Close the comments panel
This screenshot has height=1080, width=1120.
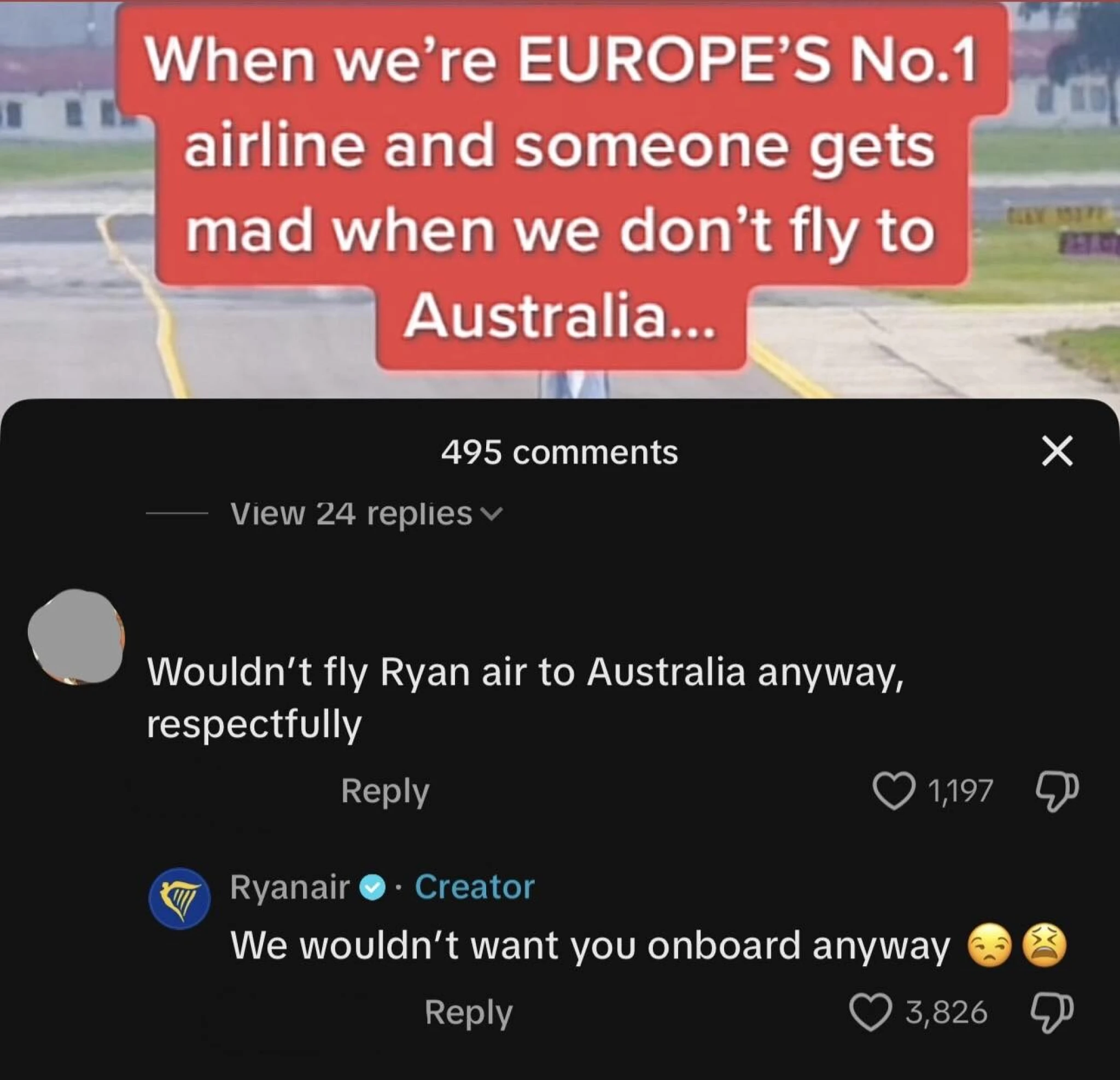click(1057, 452)
